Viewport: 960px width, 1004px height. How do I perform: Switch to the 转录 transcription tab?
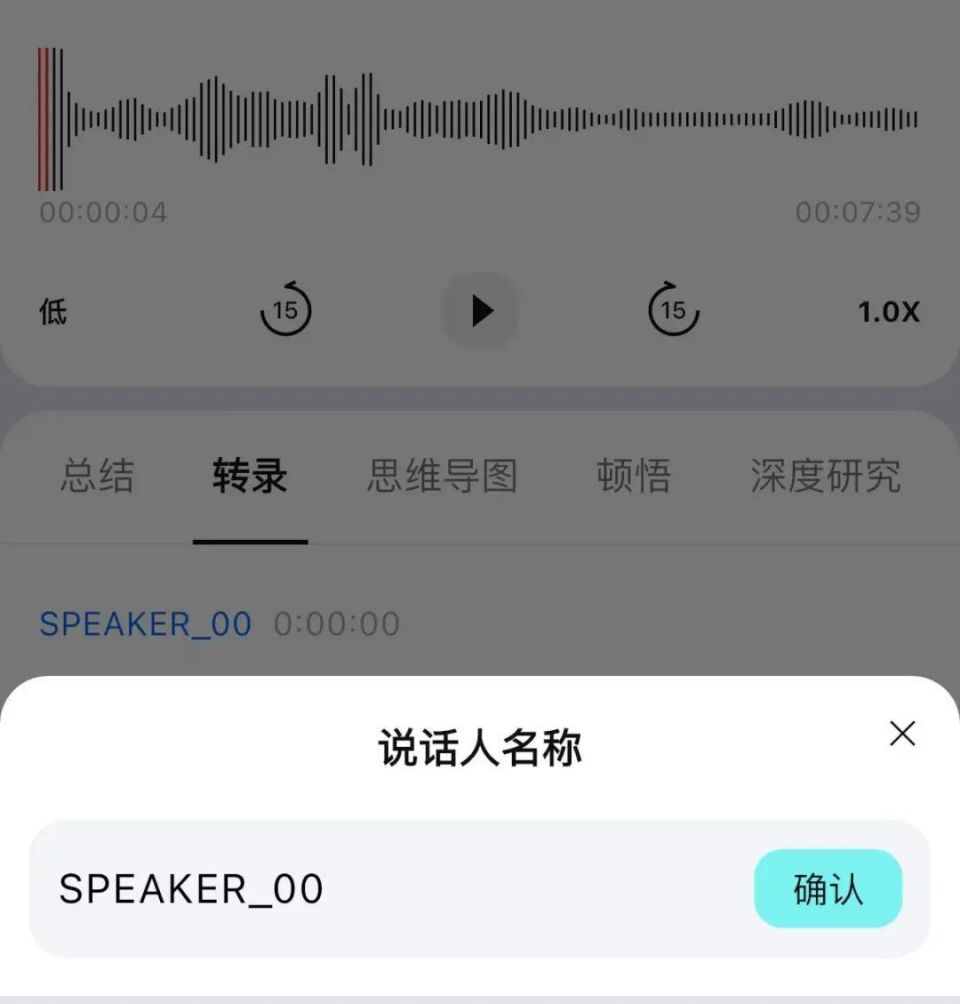coord(248,478)
